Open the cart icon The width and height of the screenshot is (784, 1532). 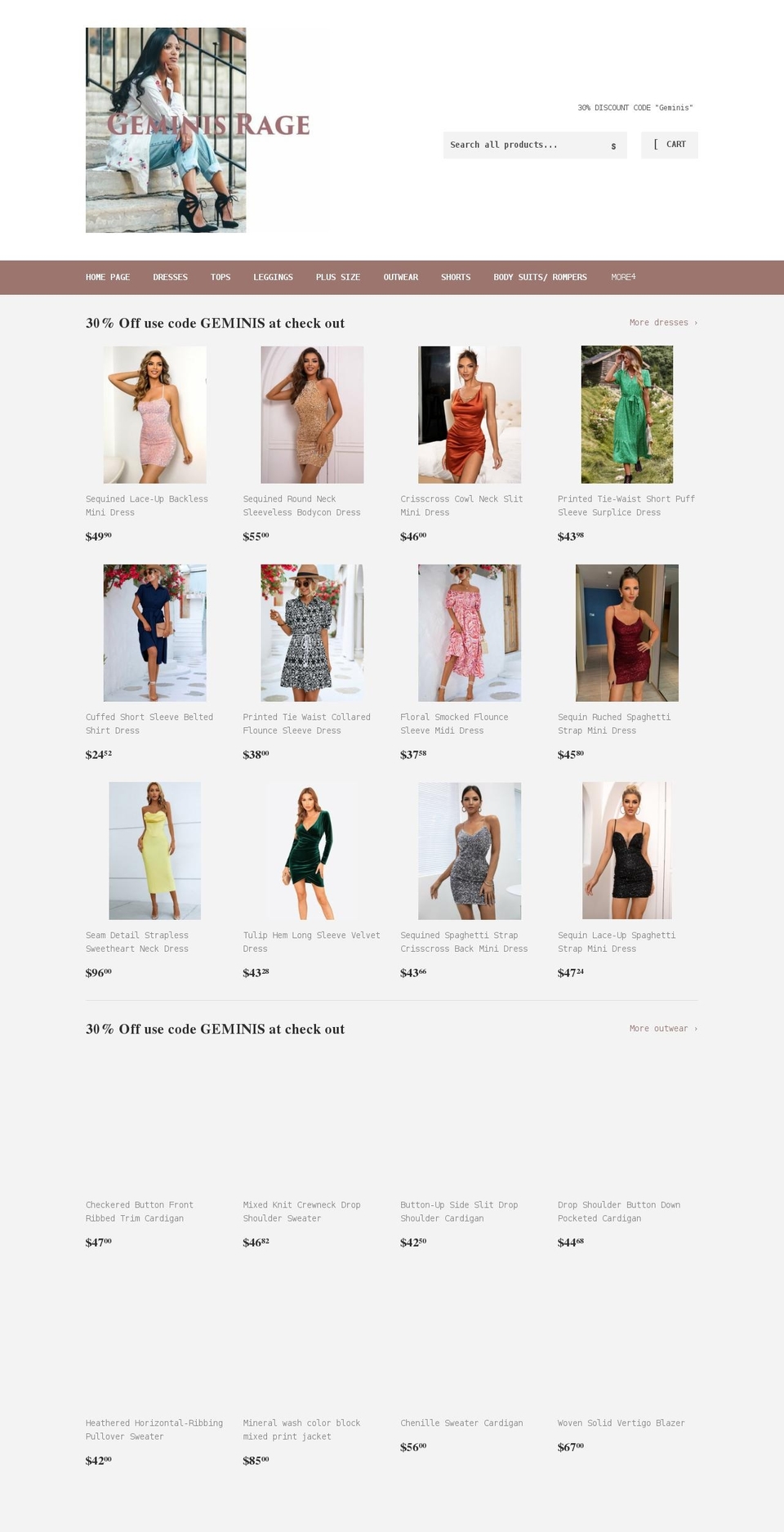[x=670, y=145]
